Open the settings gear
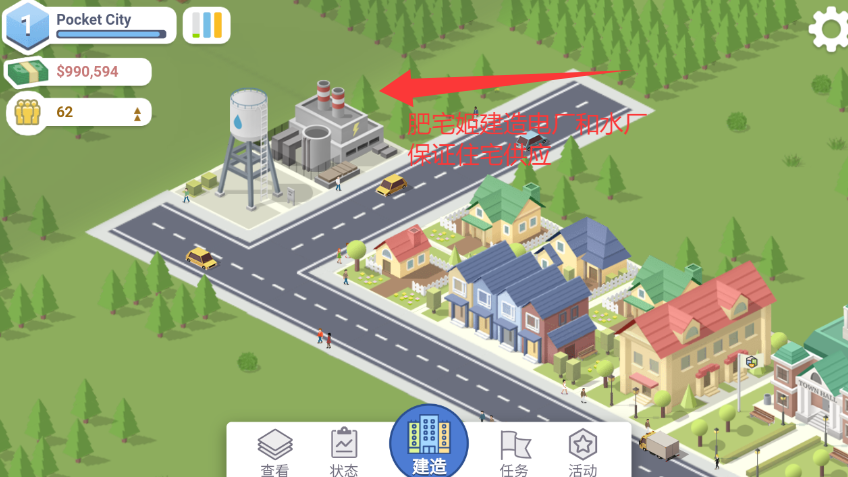The height and width of the screenshot is (477, 848). pos(829,29)
